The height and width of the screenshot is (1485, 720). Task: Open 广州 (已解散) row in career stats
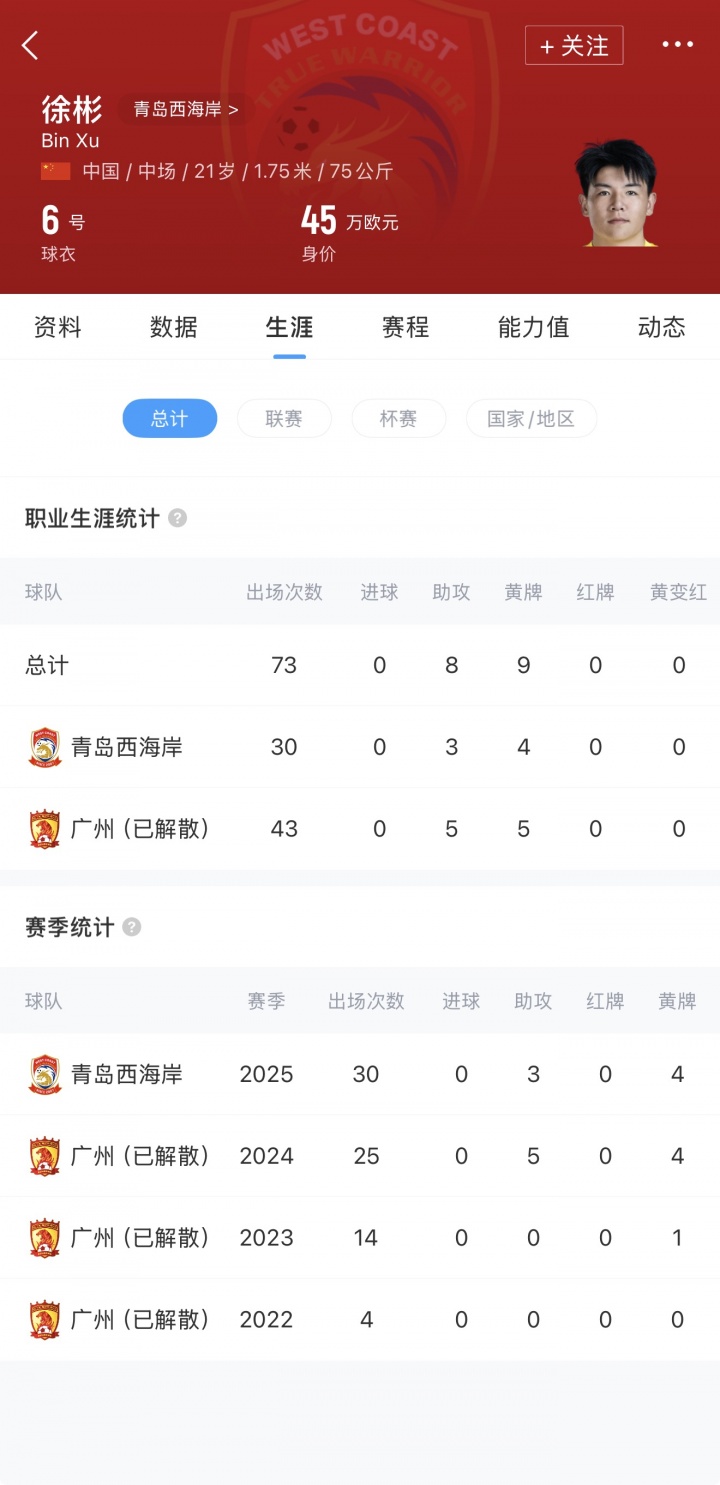(140, 829)
